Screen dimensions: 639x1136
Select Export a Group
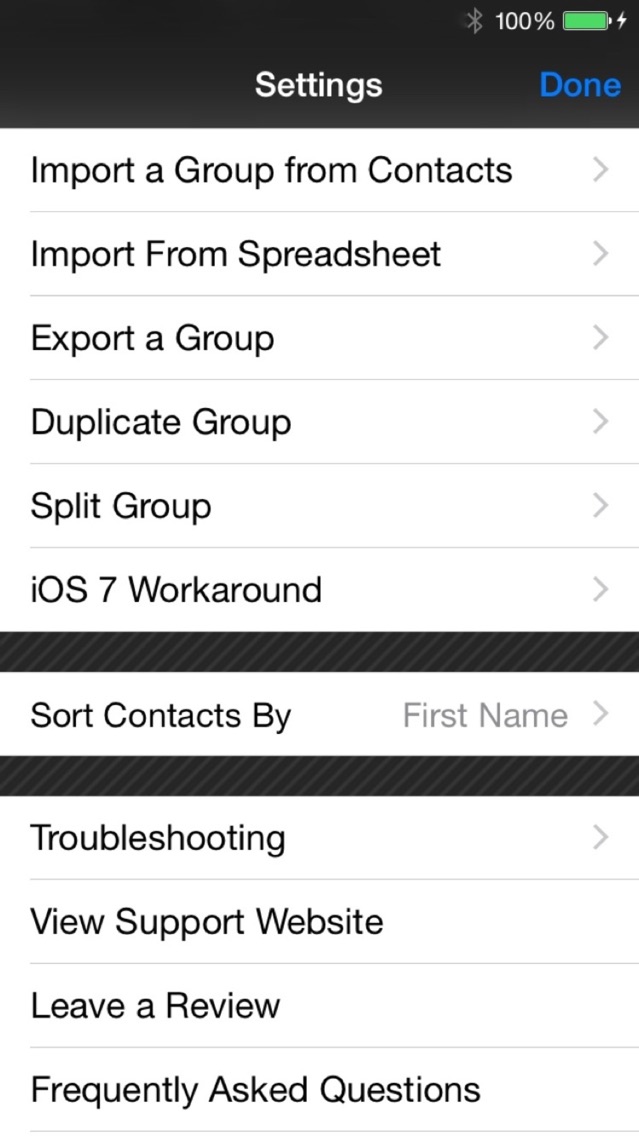(320, 338)
